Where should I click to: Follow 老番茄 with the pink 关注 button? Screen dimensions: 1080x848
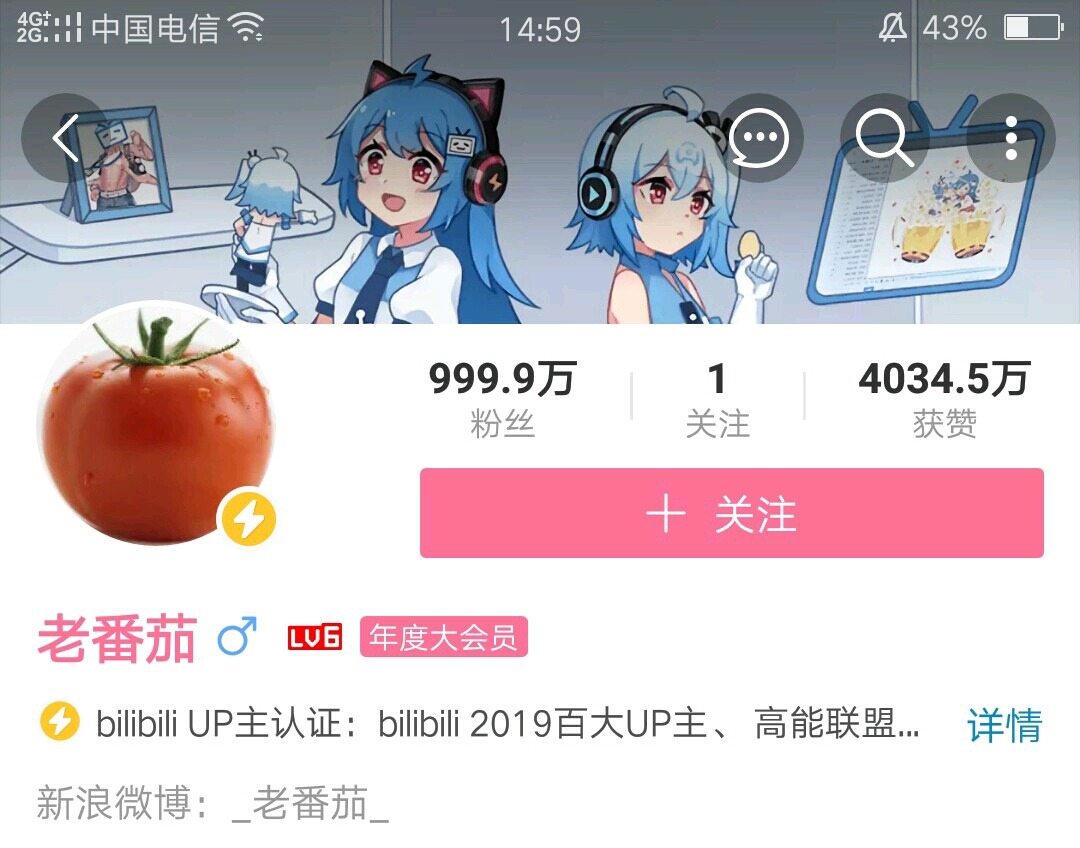pos(731,513)
